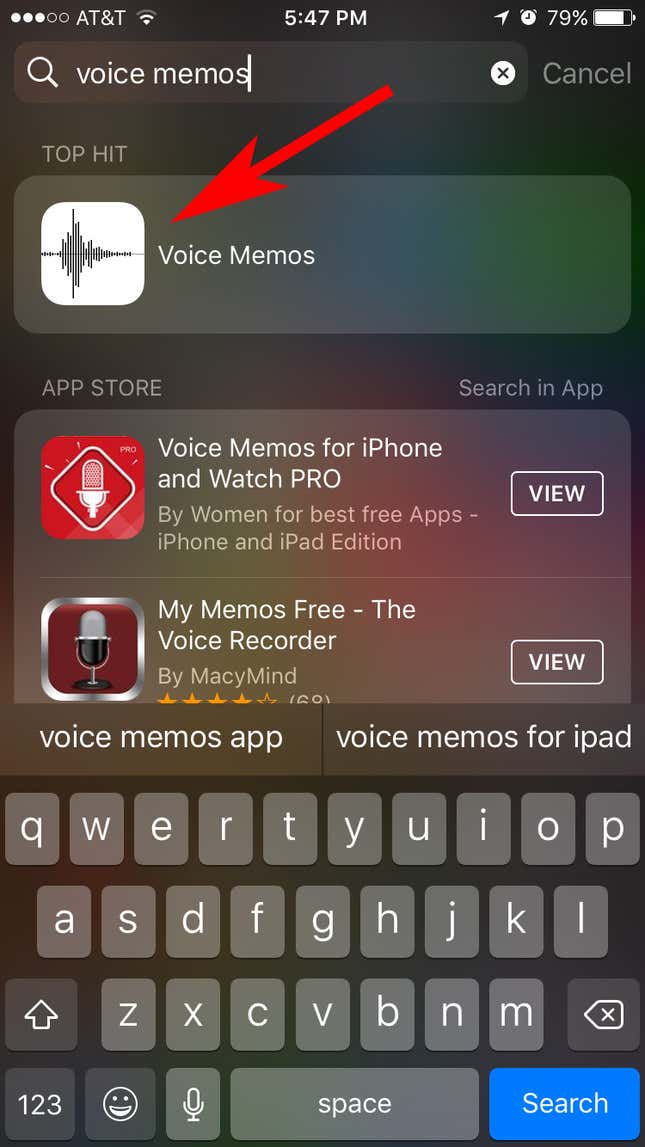Screen dimensions: 645x1147
Task: Switch keyboard to numbers with 123 key
Action: (40, 1104)
